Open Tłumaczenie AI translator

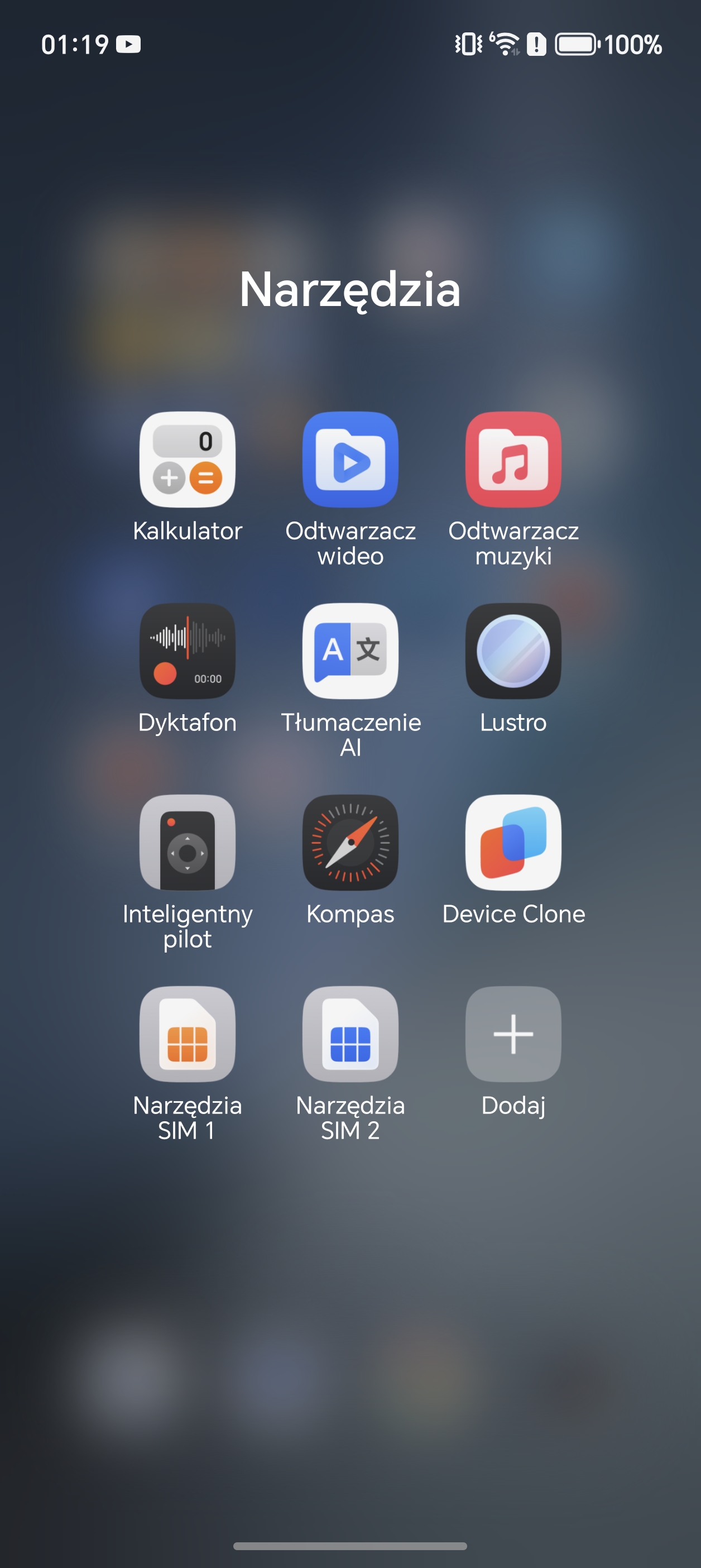pyautogui.click(x=350, y=651)
